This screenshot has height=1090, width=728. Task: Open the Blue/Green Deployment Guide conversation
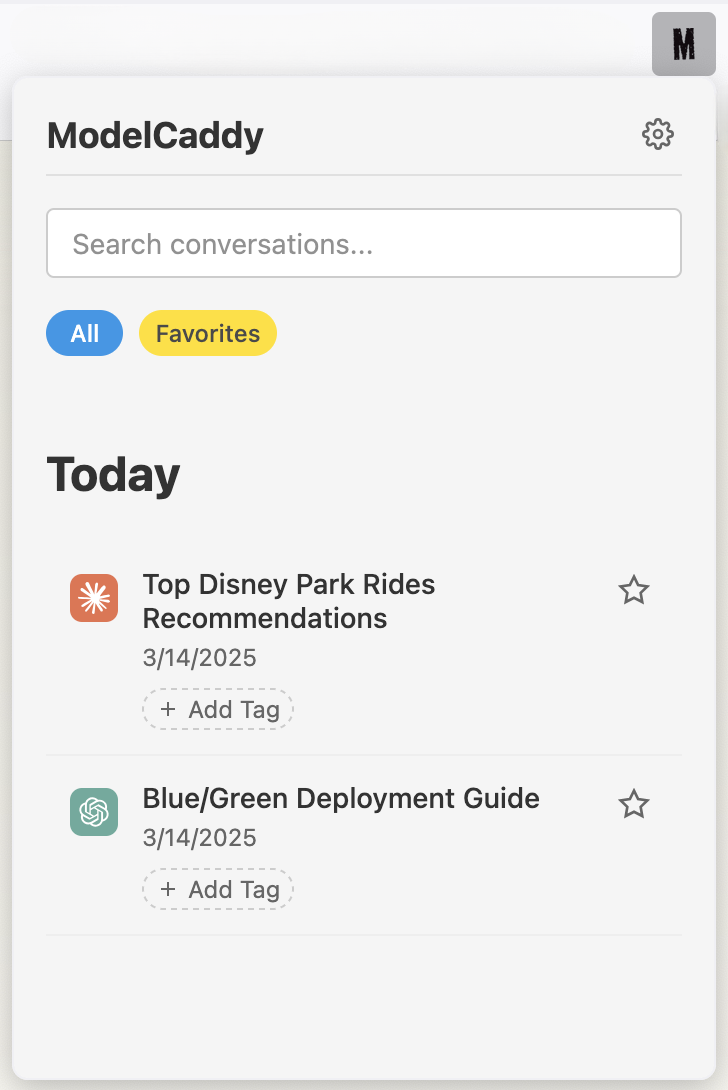click(x=341, y=798)
